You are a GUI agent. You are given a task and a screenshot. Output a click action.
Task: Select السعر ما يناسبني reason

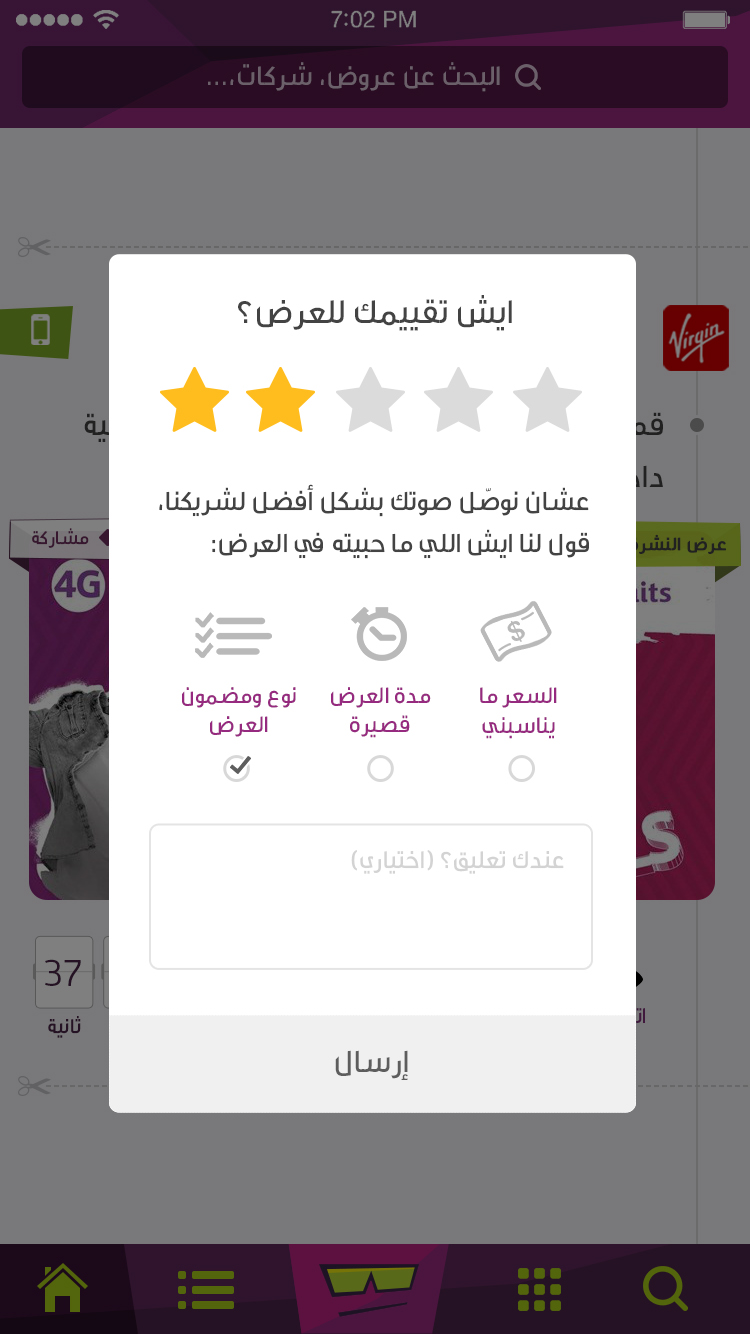point(521,768)
